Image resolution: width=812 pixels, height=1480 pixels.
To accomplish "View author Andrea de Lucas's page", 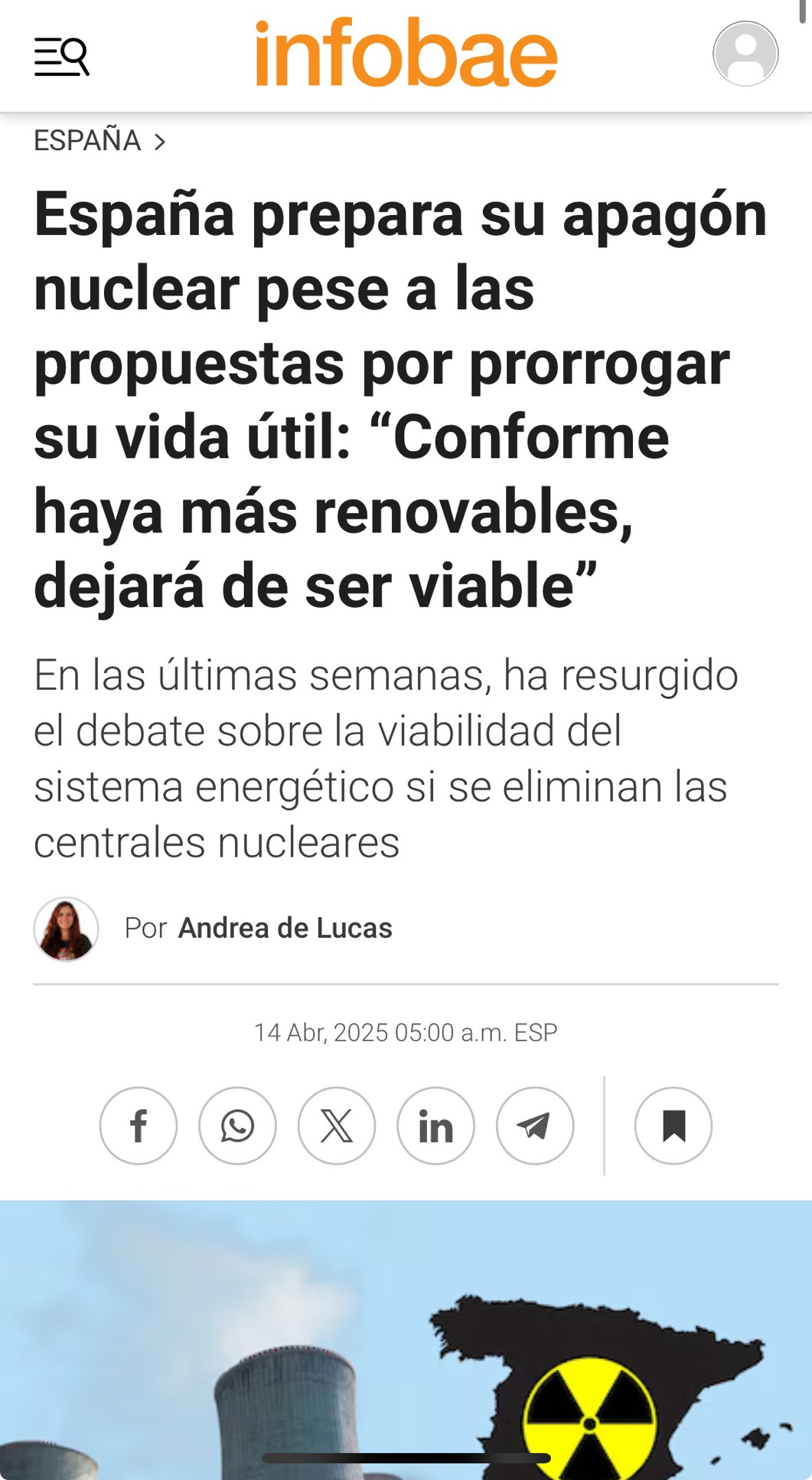I will click(x=285, y=928).
